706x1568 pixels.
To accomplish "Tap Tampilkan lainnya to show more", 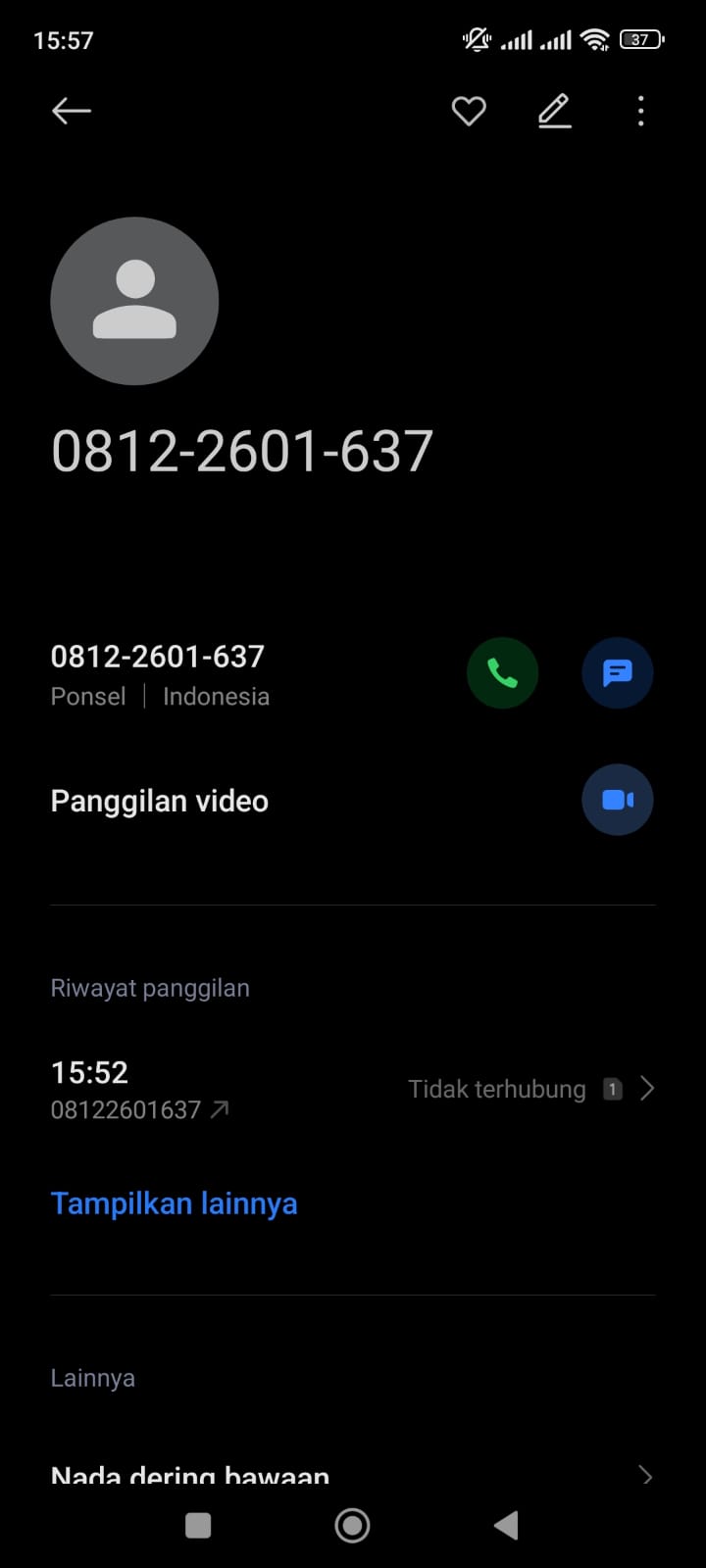I will (x=174, y=1203).
